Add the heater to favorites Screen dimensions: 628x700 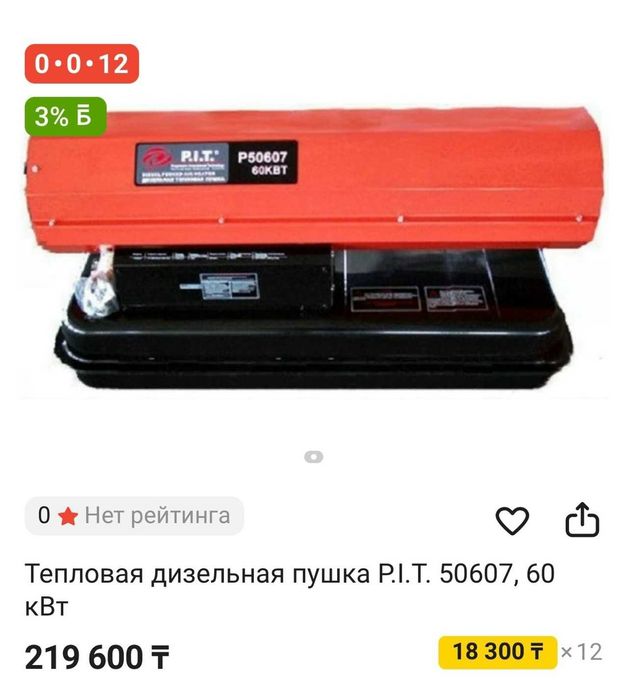pos(512,520)
